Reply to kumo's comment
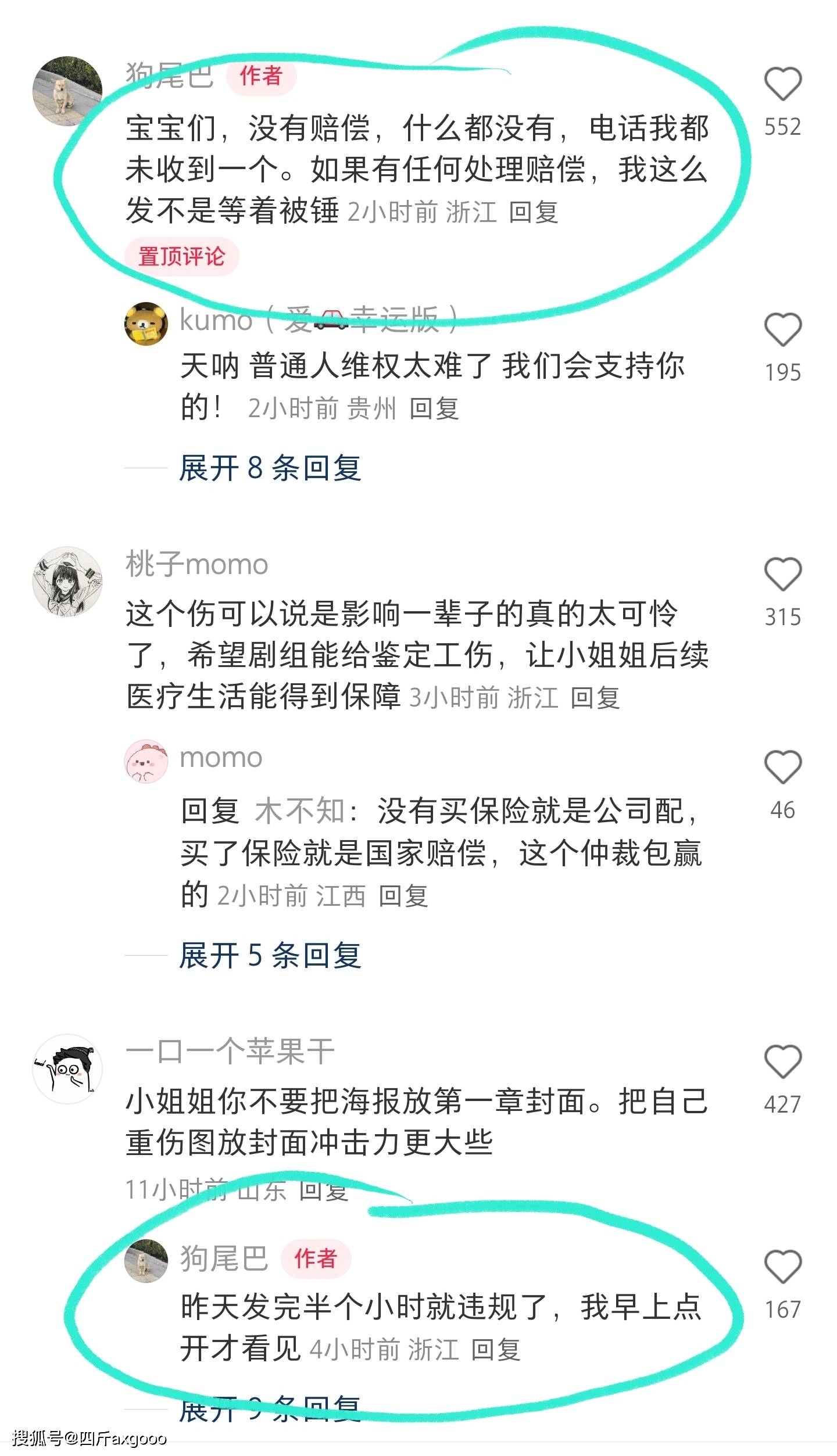The height and width of the screenshot is (1456, 837). coord(434,409)
